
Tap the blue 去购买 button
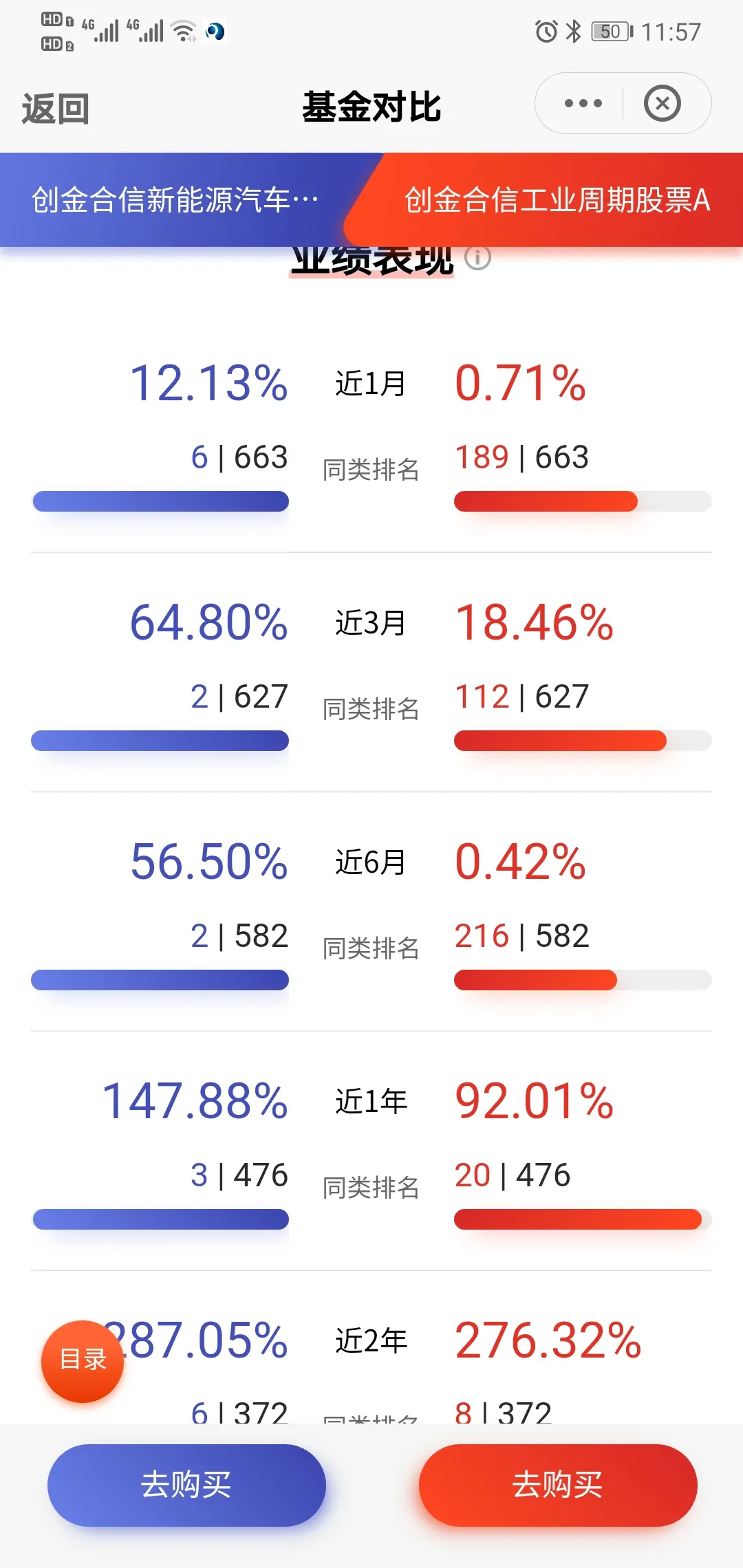[x=186, y=1485]
